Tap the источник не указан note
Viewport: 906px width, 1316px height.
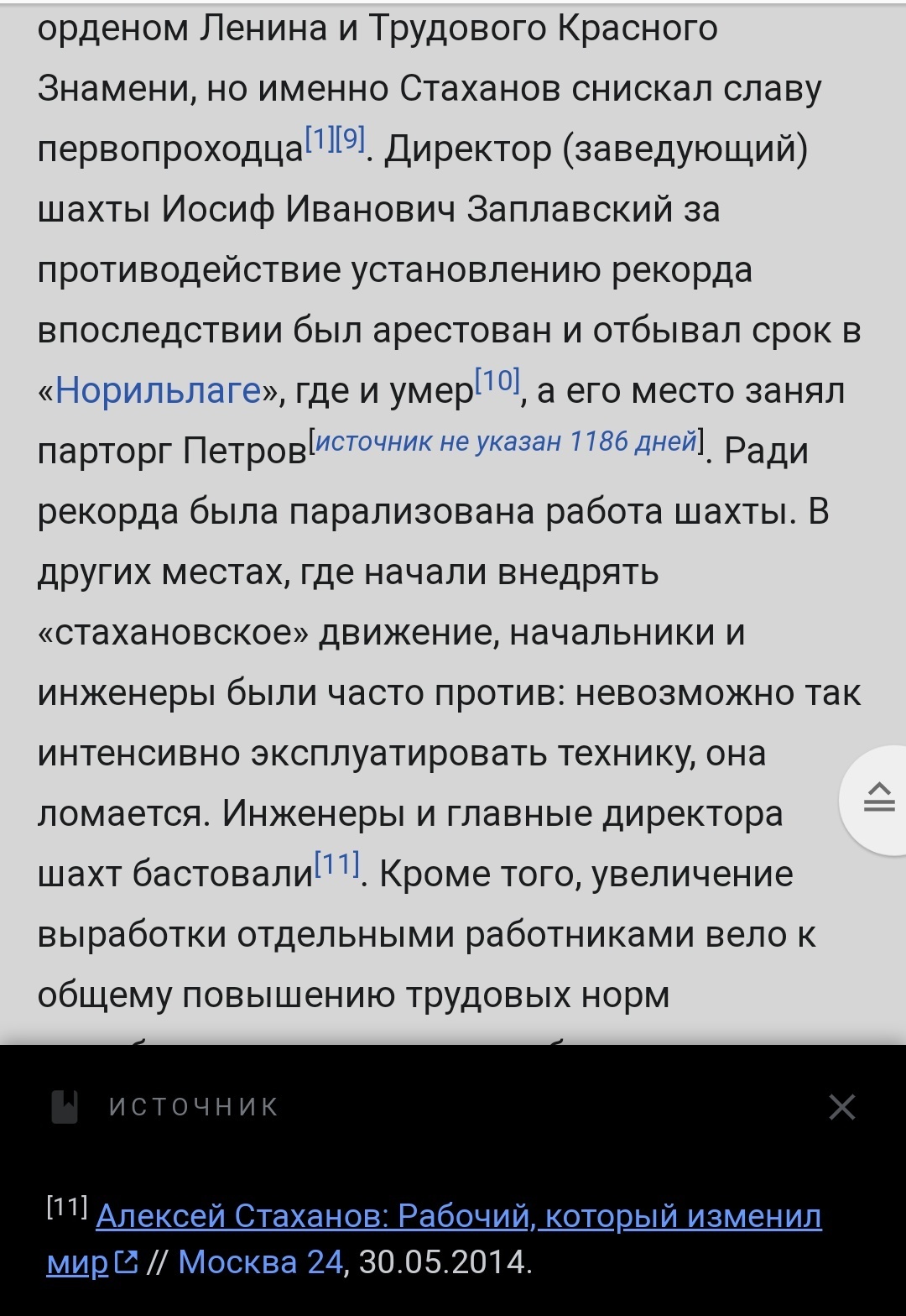pos(507,441)
